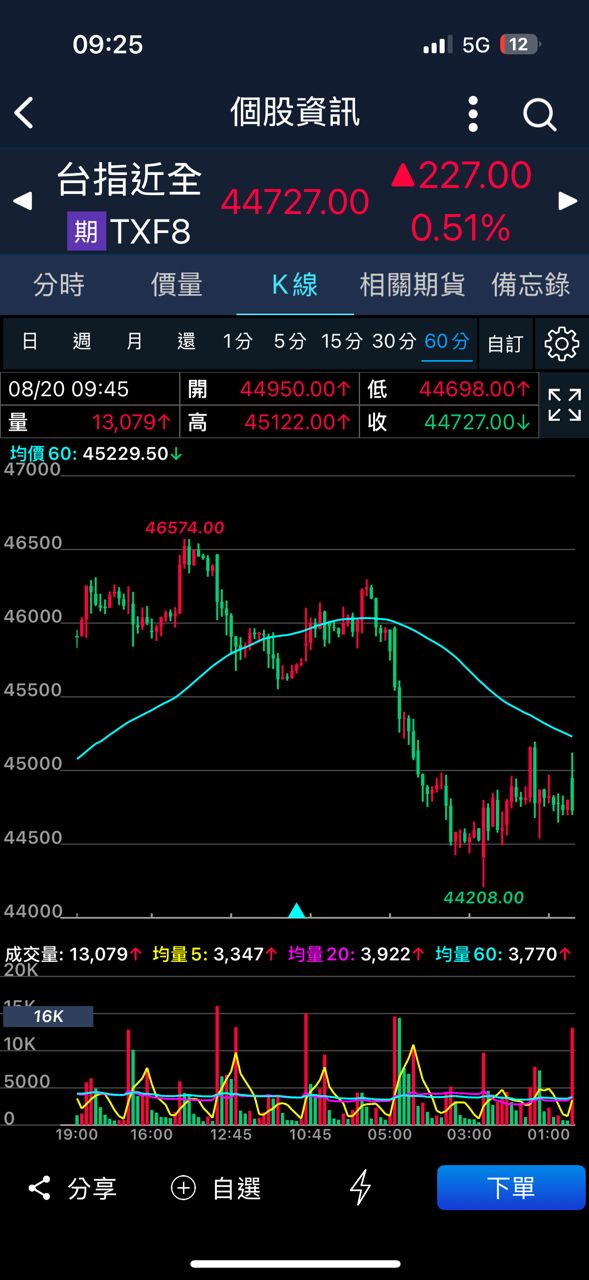The image size is (589, 1280).
Task: Add to watchlist with 自選
Action: coord(216,1188)
